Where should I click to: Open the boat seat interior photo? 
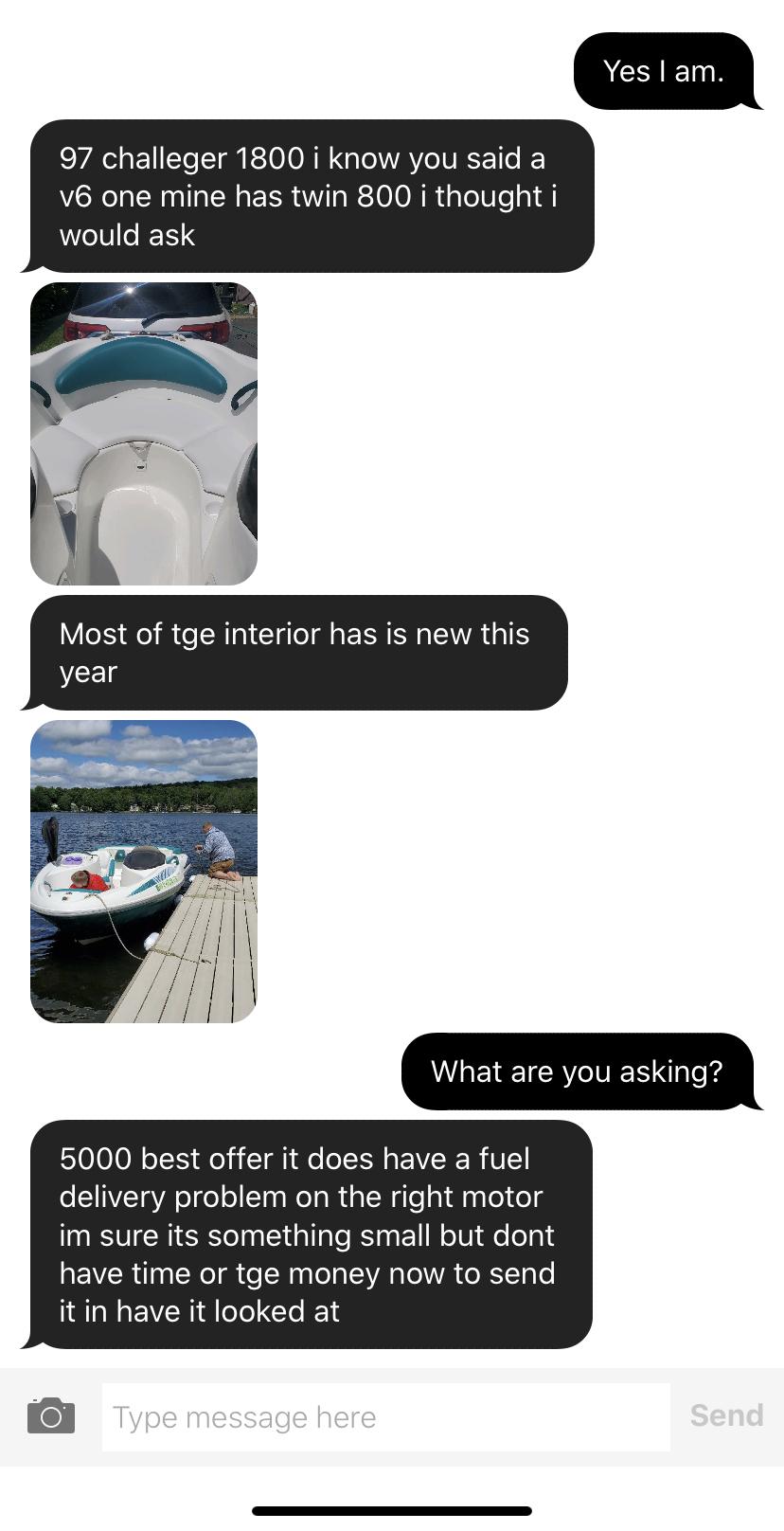(144, 433)
